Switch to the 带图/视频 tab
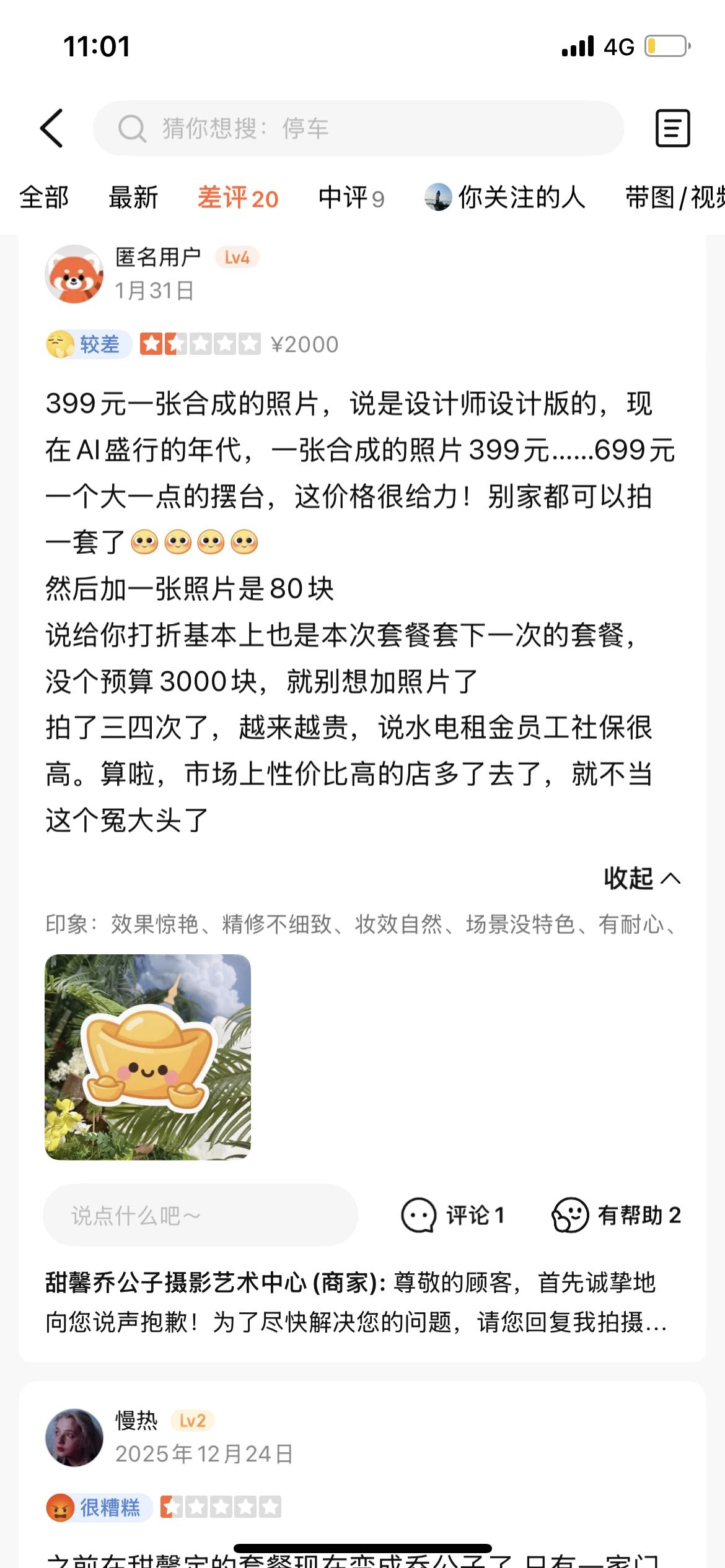The image size is (725, 1568). tap(674, 198)
